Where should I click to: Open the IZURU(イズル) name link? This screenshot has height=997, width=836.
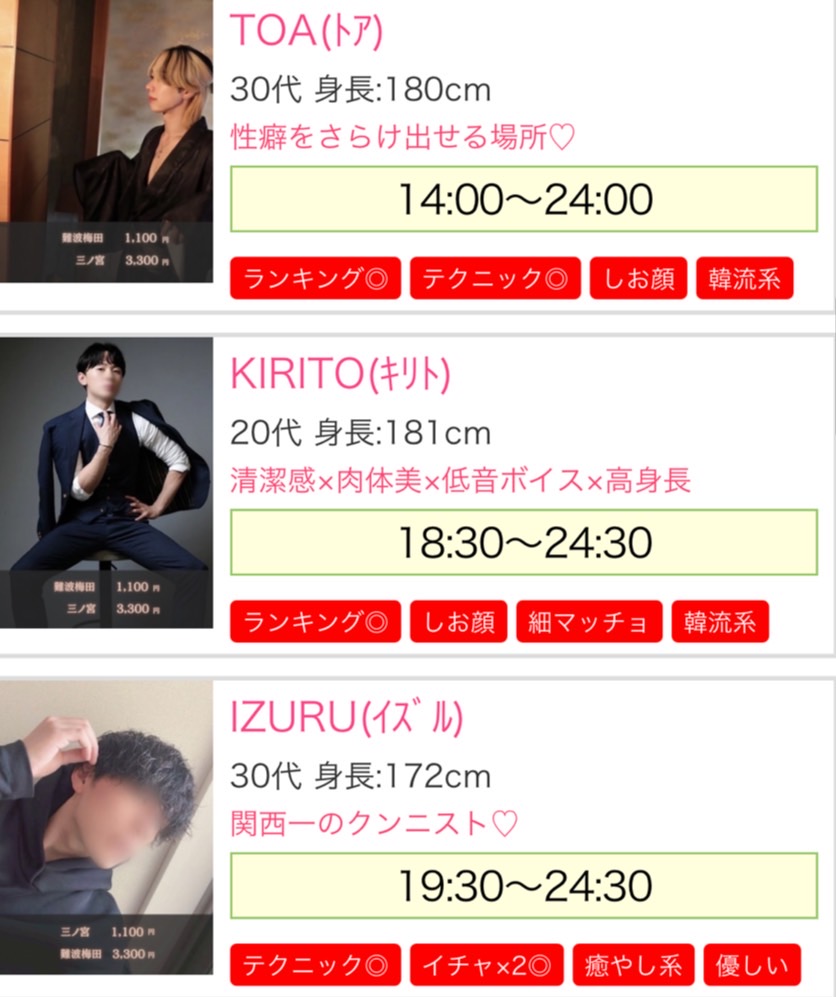[346, 717]
